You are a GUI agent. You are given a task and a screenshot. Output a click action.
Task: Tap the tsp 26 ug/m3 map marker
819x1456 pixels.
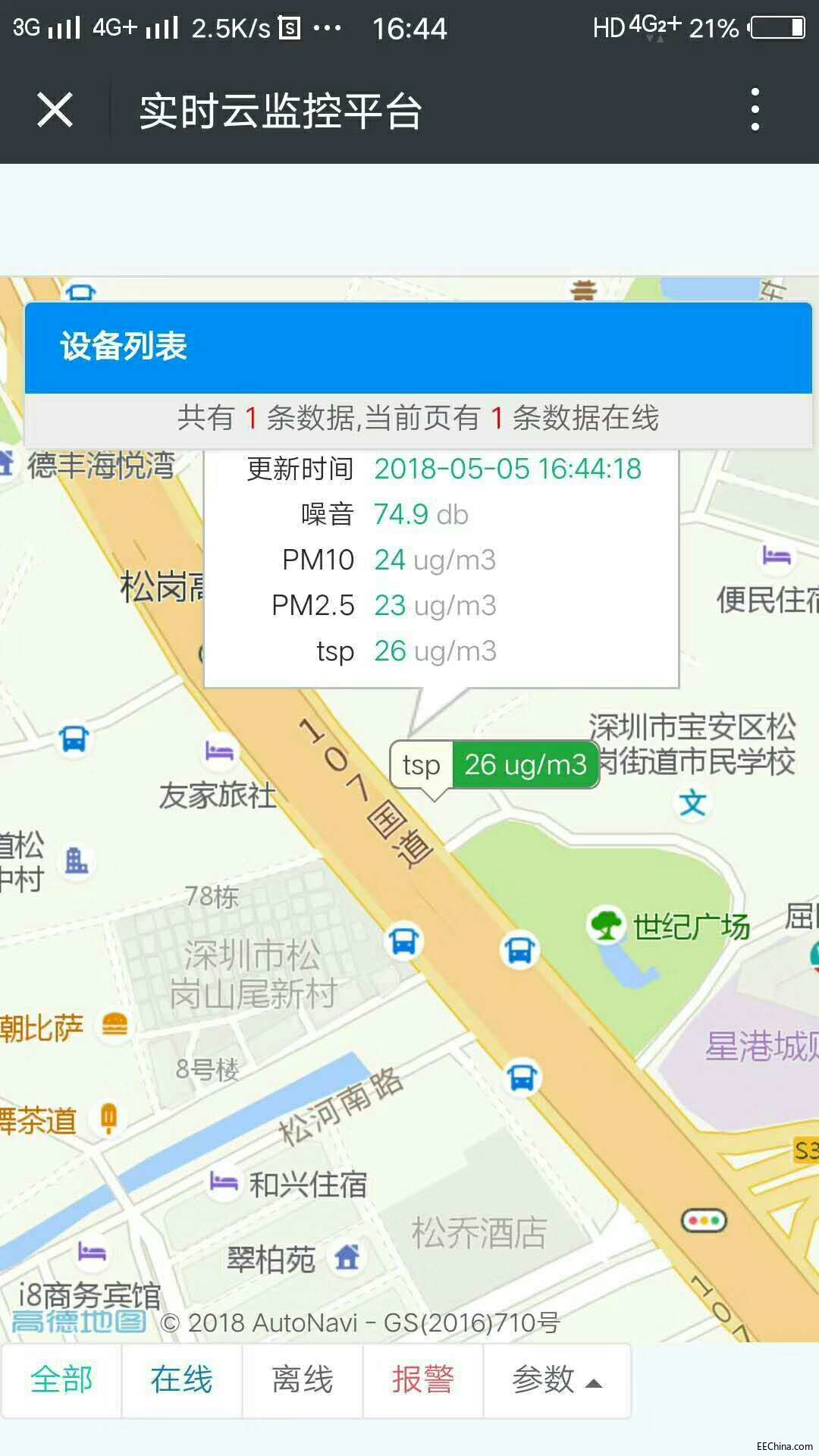(494, 765)
